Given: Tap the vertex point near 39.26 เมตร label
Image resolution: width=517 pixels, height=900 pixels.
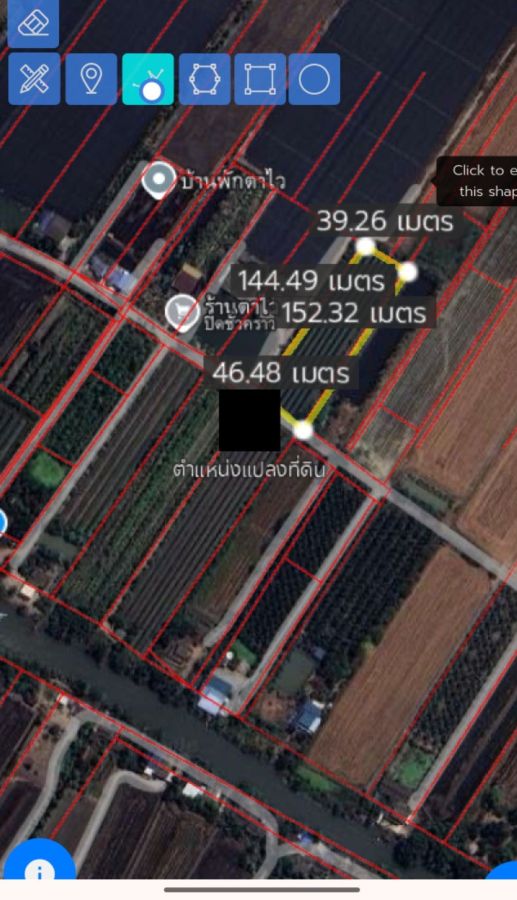Looking at the screenshot, I should click(x=365, y=247).
